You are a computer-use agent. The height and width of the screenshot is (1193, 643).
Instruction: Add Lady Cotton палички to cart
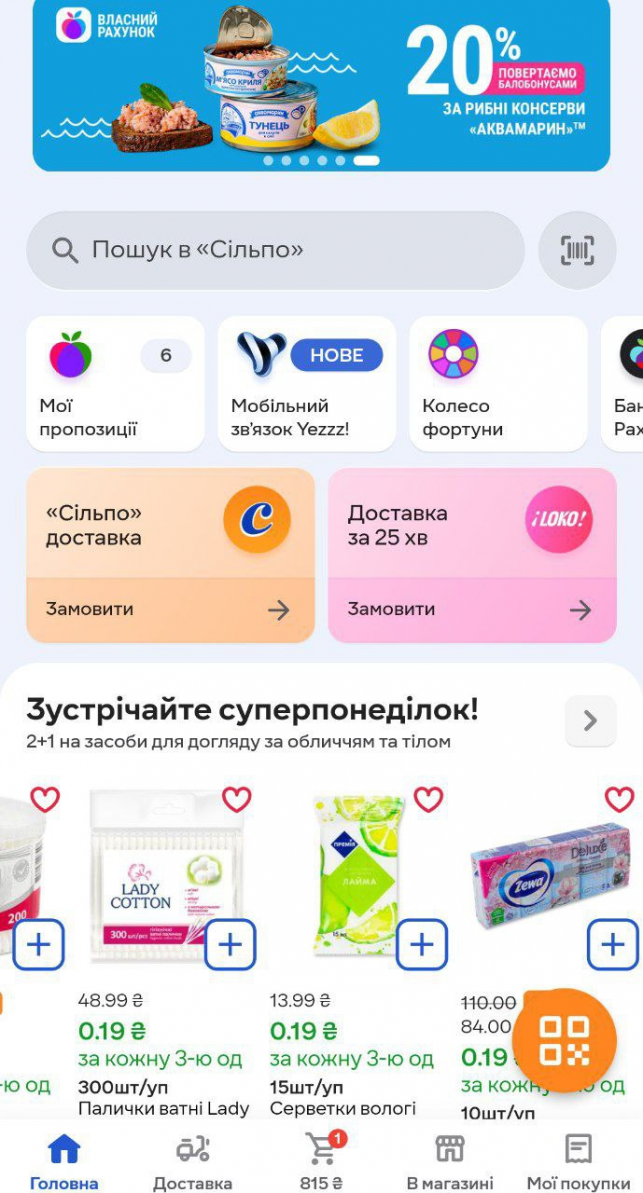230,944
